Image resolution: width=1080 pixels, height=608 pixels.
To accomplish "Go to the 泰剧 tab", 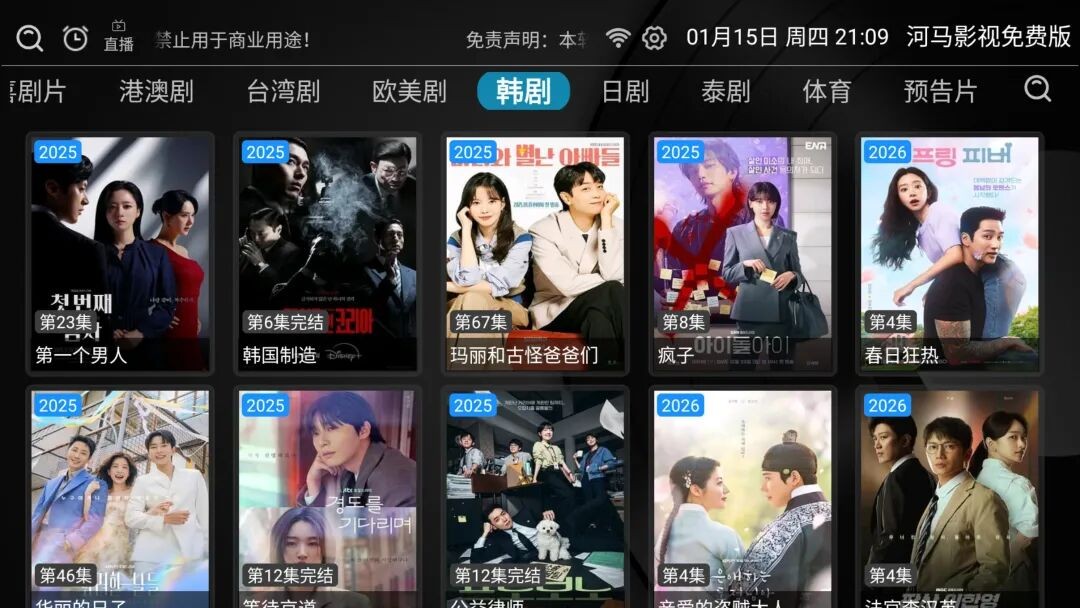I will click(726, 91).
